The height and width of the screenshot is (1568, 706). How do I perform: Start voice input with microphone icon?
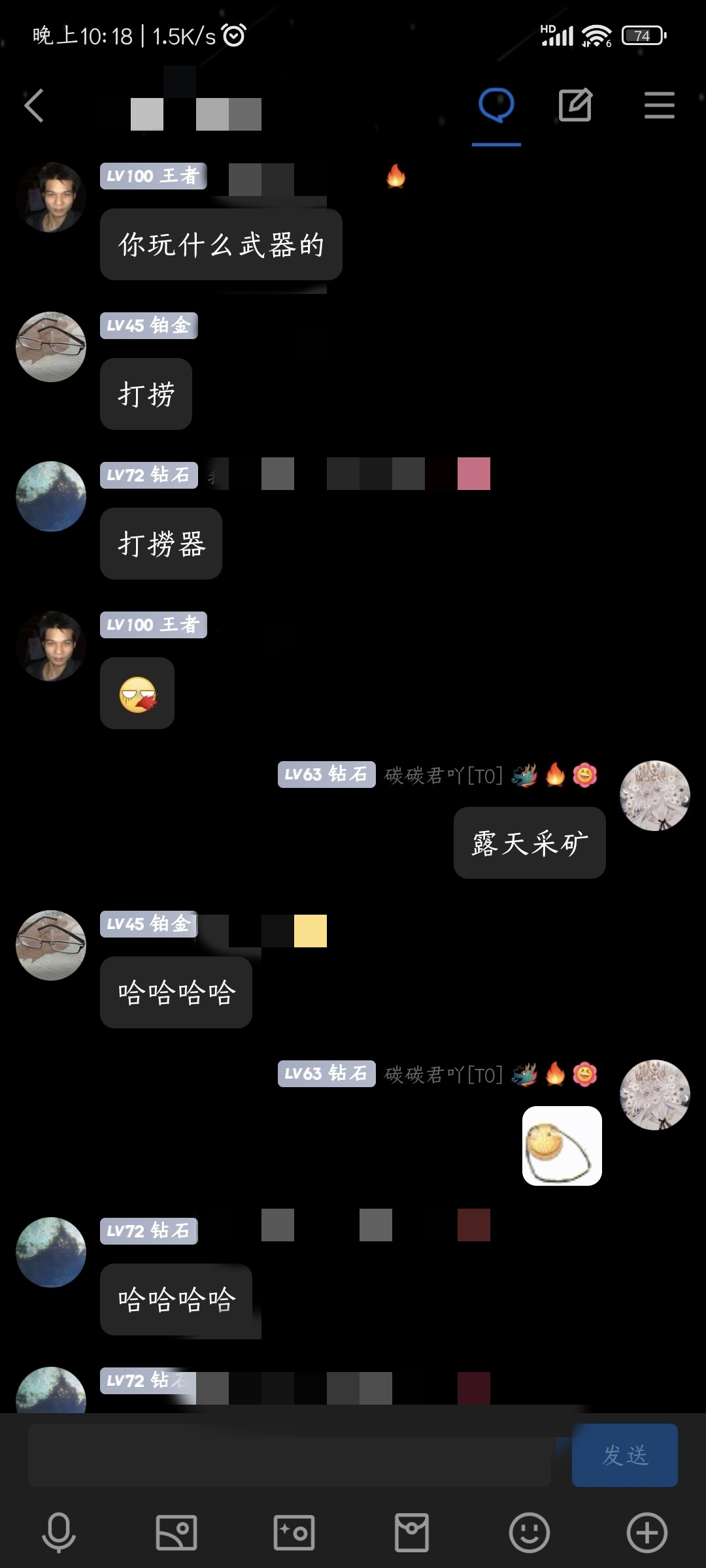(59, 1532)
